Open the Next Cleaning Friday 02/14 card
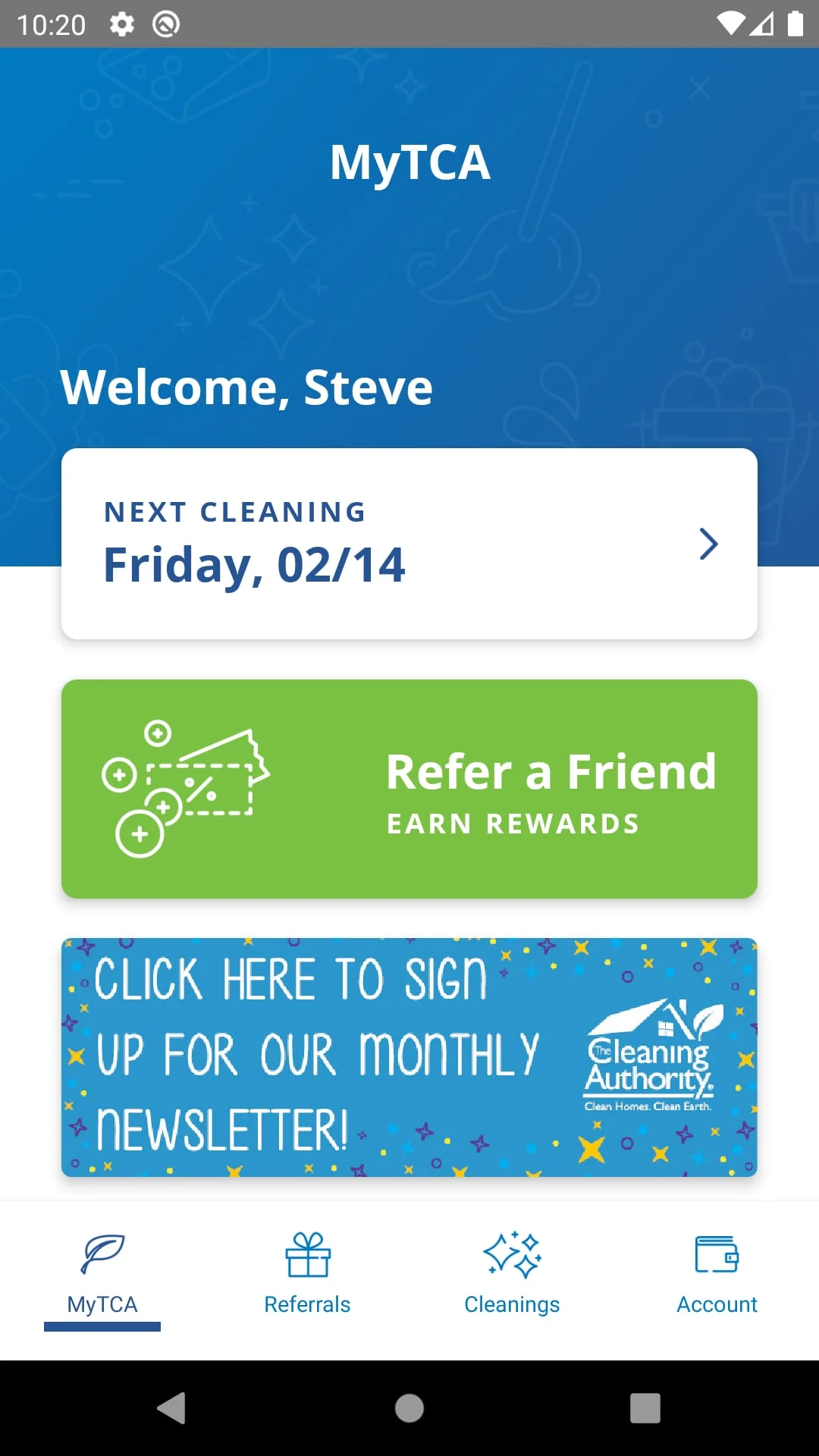 click(409, 544)
